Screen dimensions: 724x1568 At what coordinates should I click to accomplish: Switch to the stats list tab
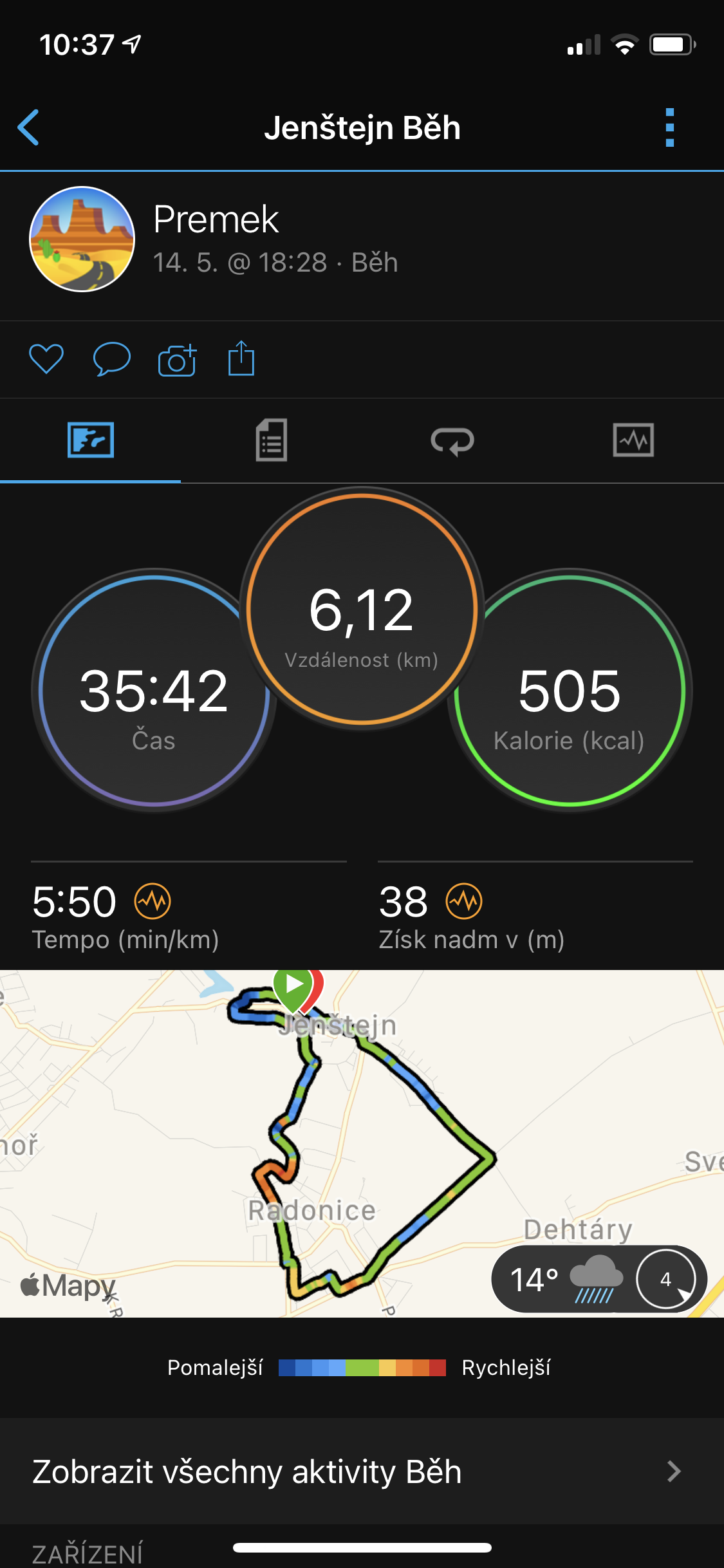click(x=272, y=440)
